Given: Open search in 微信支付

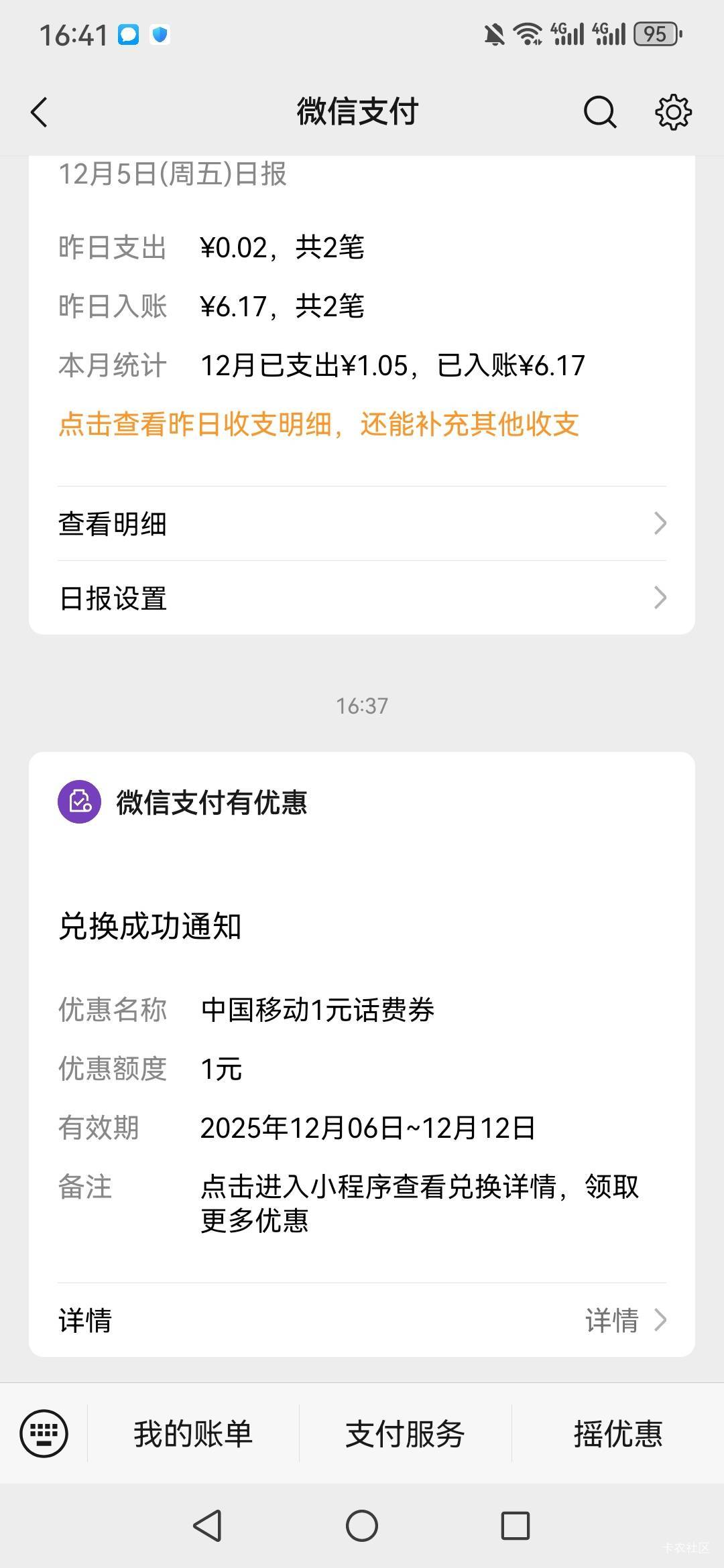Looking at the screenshot, I should pos(599,112).
